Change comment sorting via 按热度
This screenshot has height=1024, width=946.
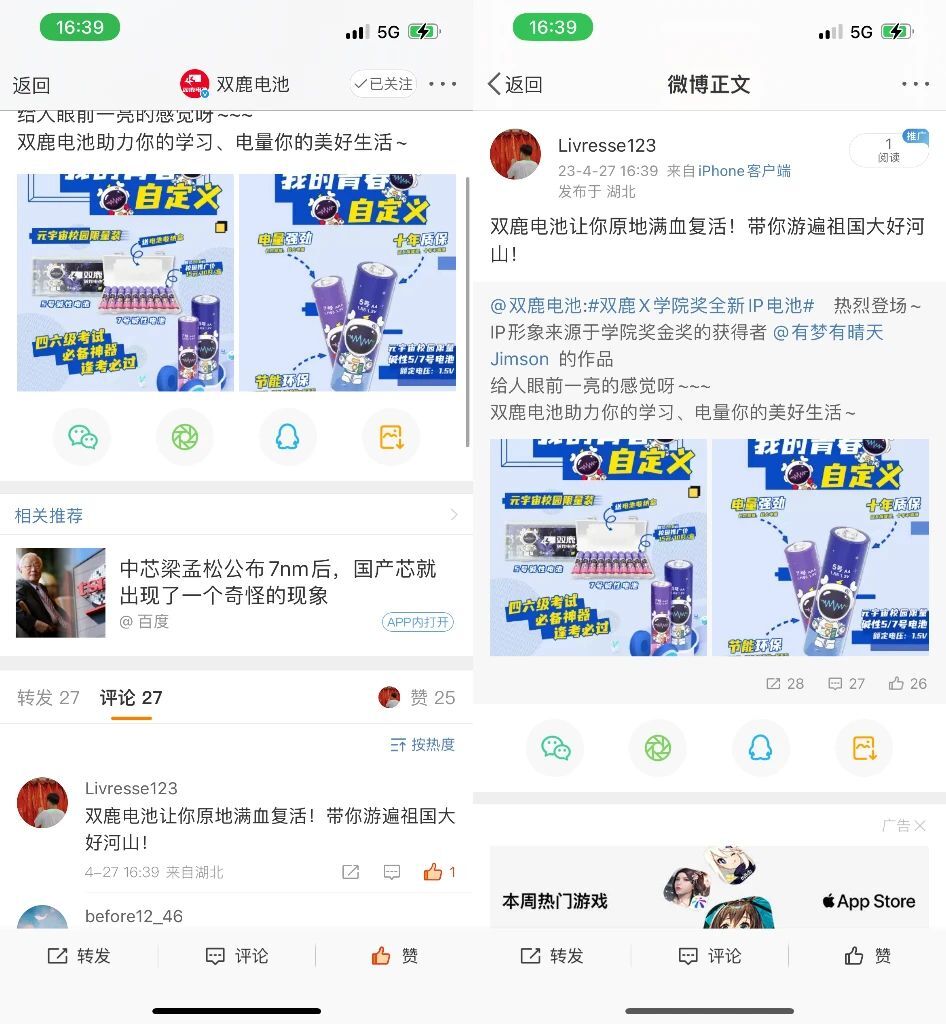[422, 745]
